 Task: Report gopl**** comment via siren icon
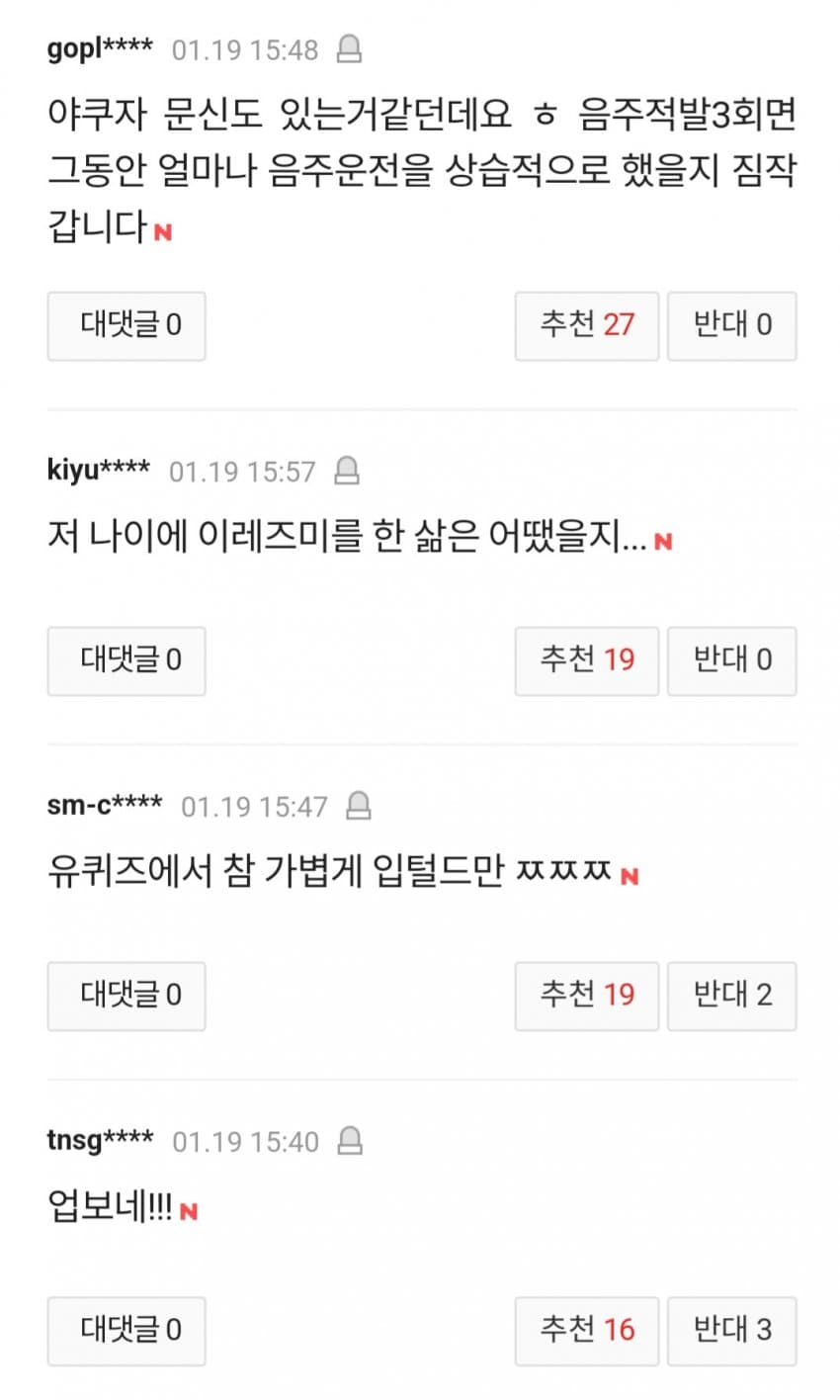[x=349, y=48]
